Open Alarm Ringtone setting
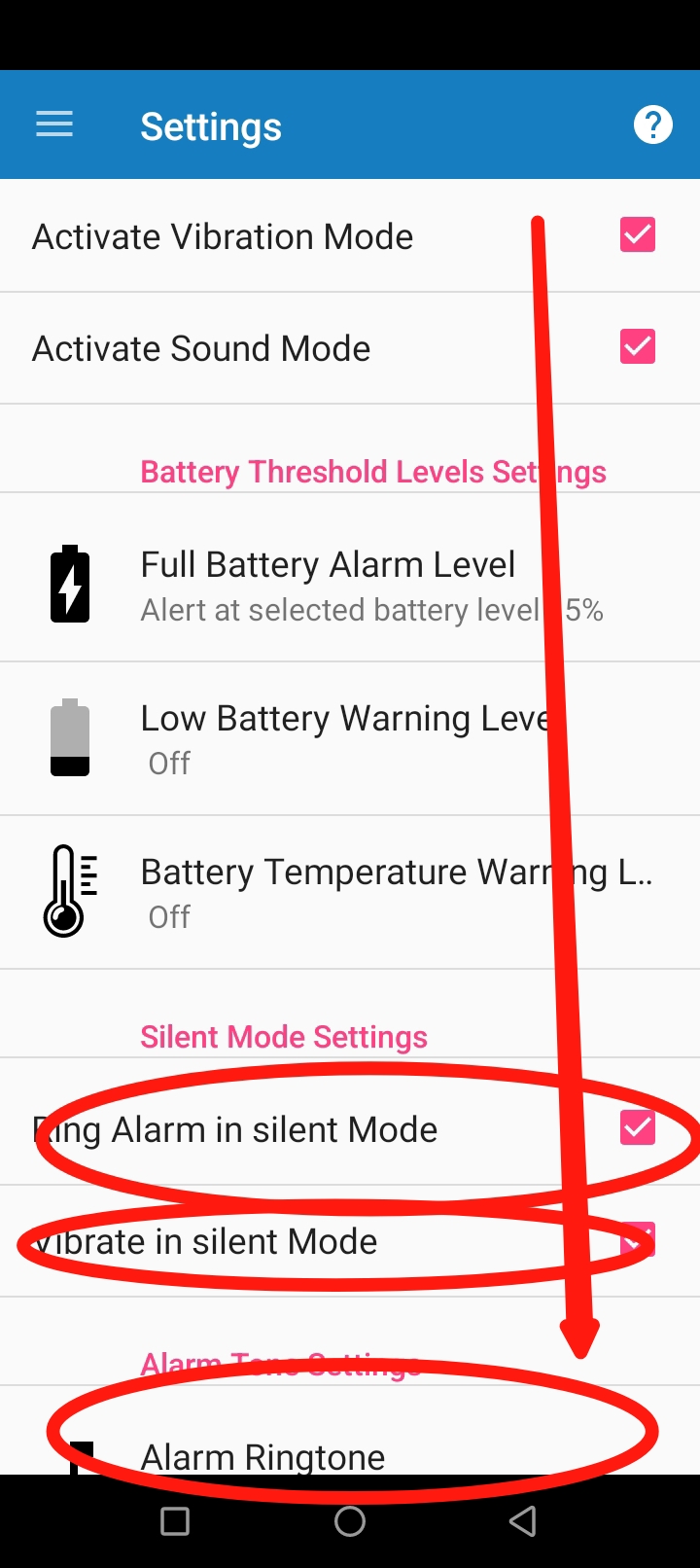 [x=262, y=1455]
